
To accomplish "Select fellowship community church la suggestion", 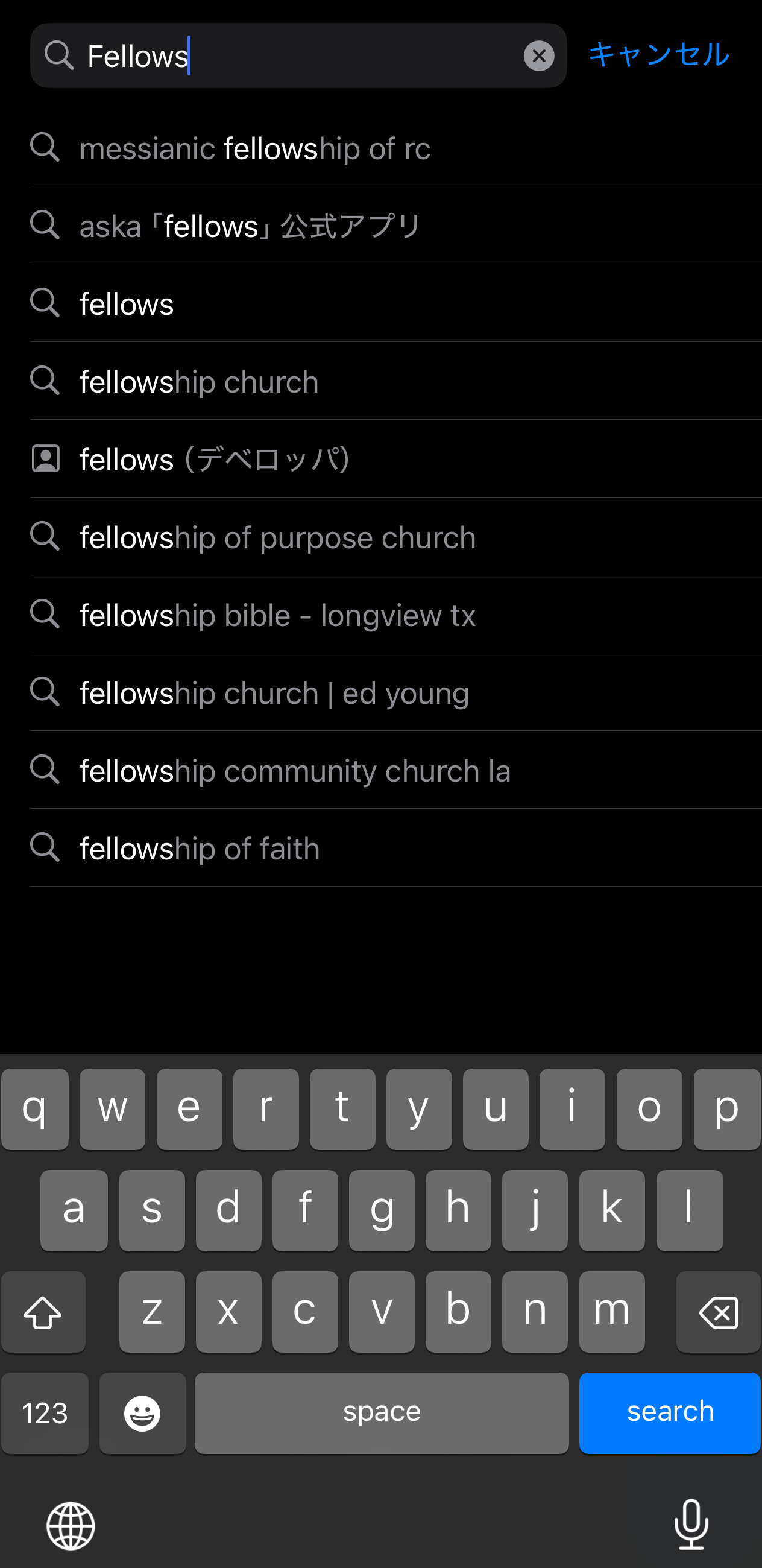I will 395,771.
